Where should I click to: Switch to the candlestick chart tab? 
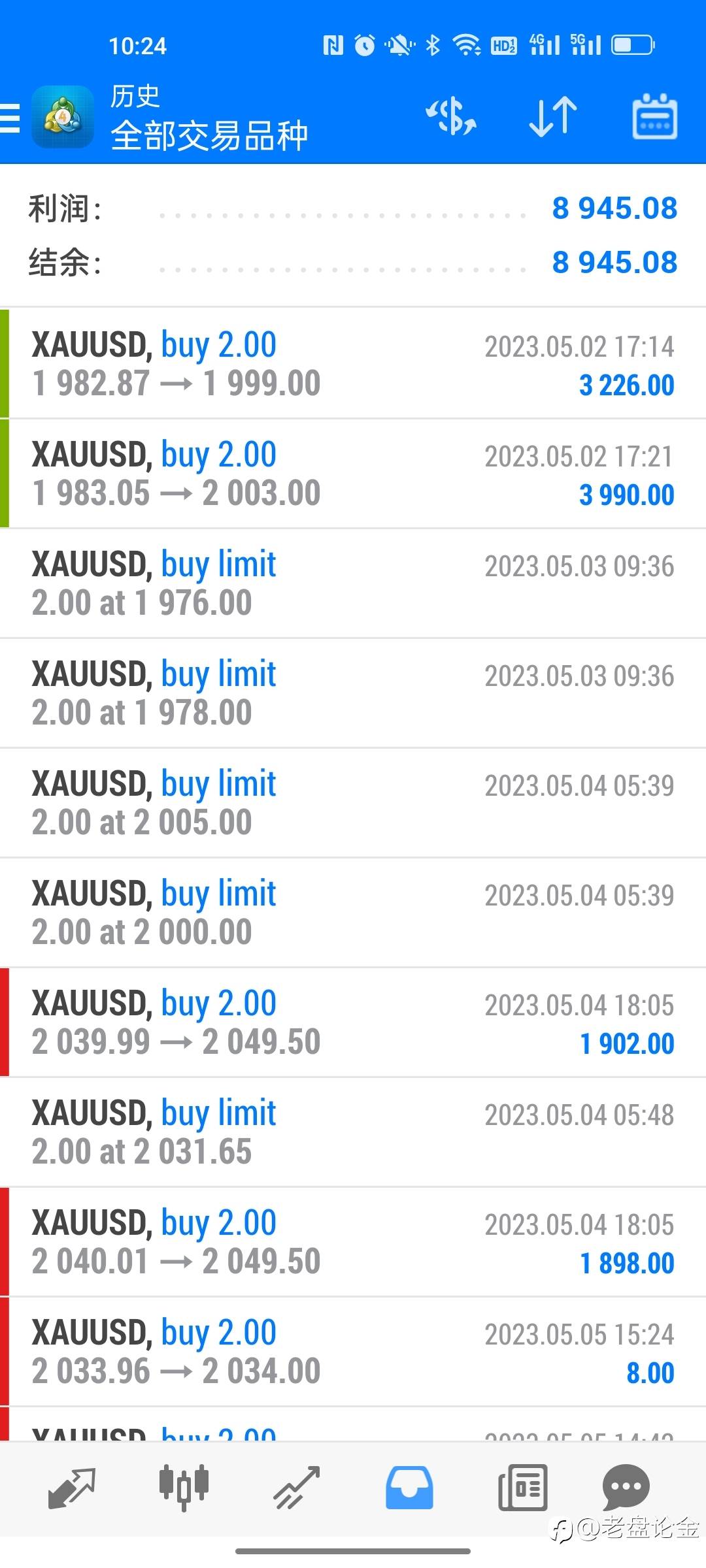[x=184, y=1488]
